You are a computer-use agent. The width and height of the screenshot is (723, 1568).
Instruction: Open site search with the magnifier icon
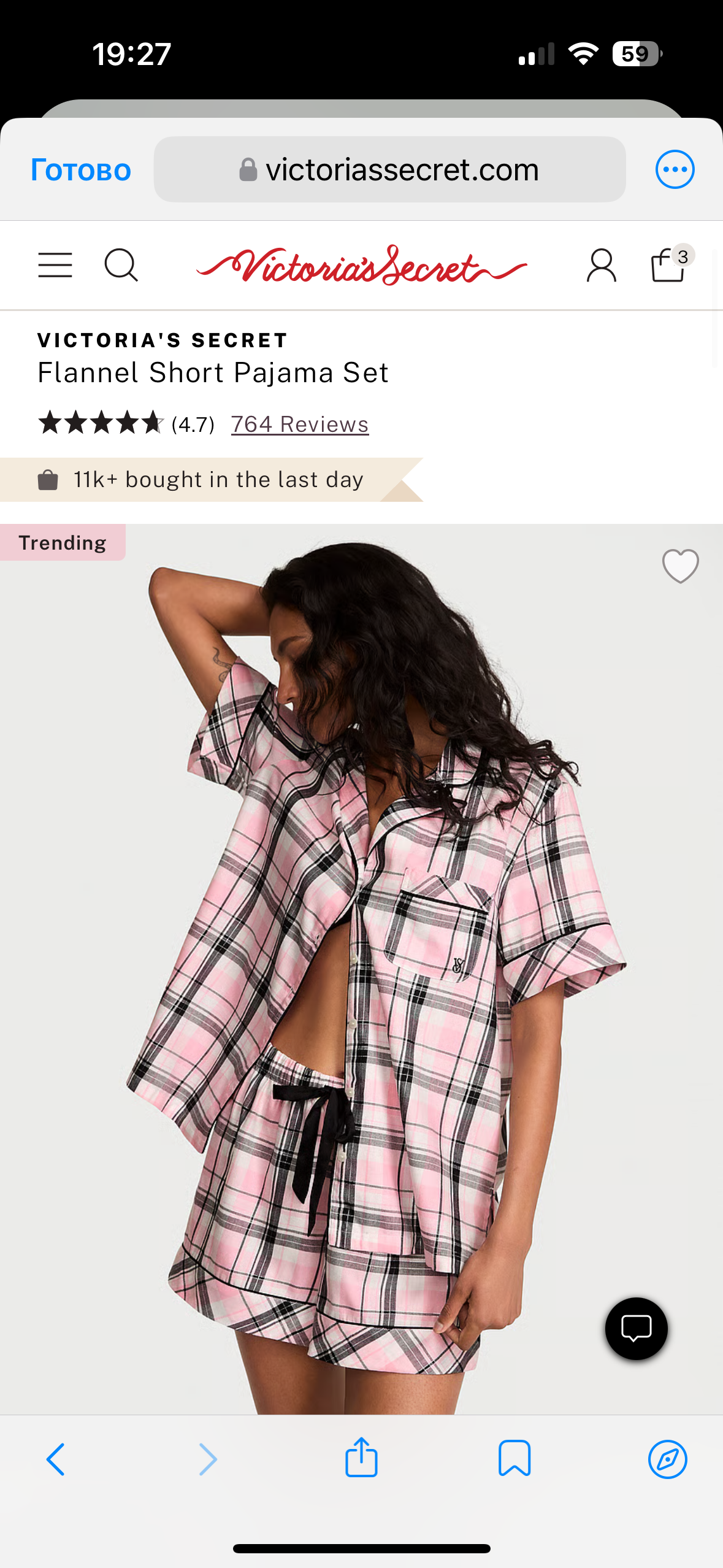point(121,265)
